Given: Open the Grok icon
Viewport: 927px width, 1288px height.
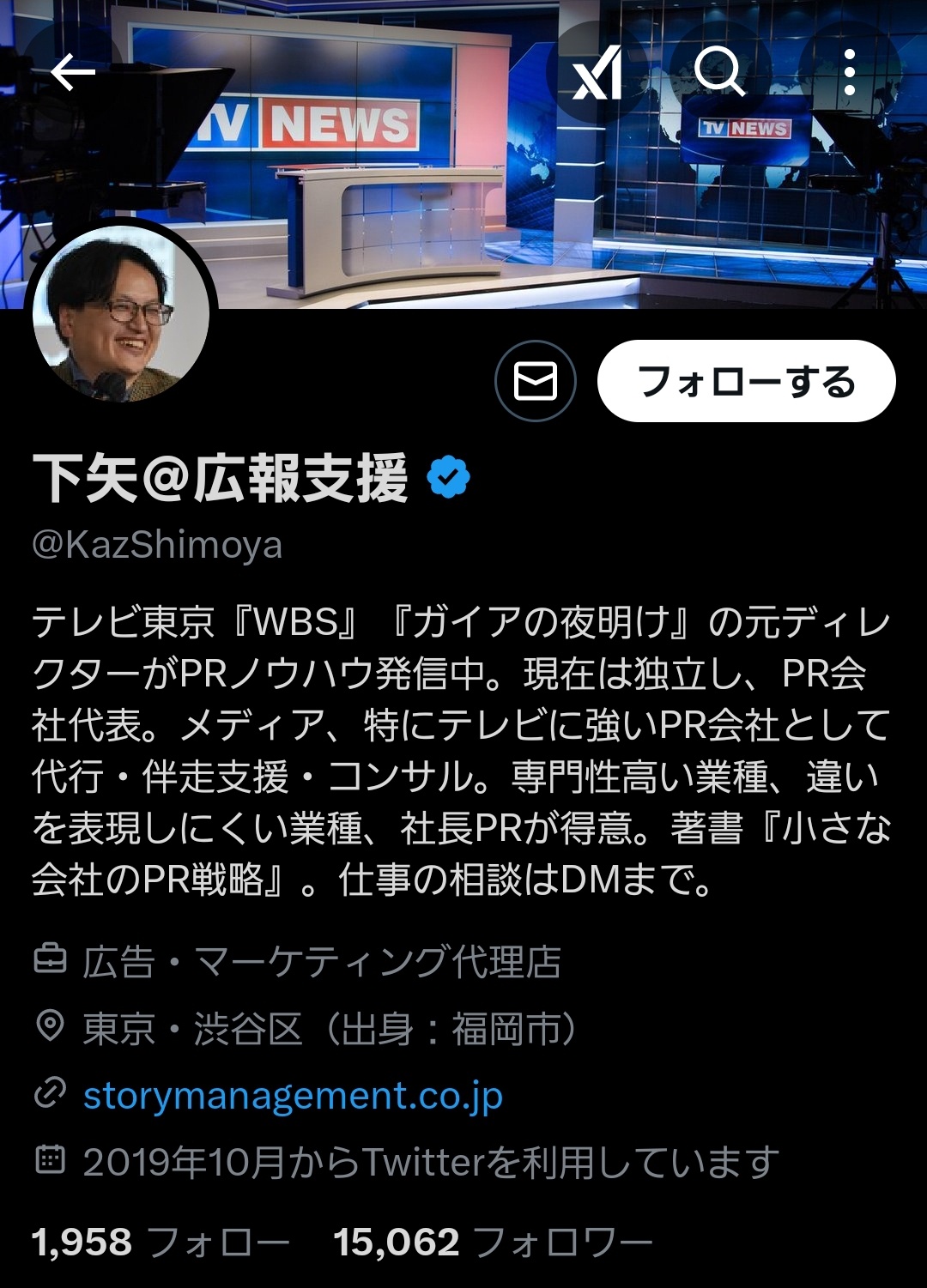Looking at the screenshot, I should click(597, 73).
